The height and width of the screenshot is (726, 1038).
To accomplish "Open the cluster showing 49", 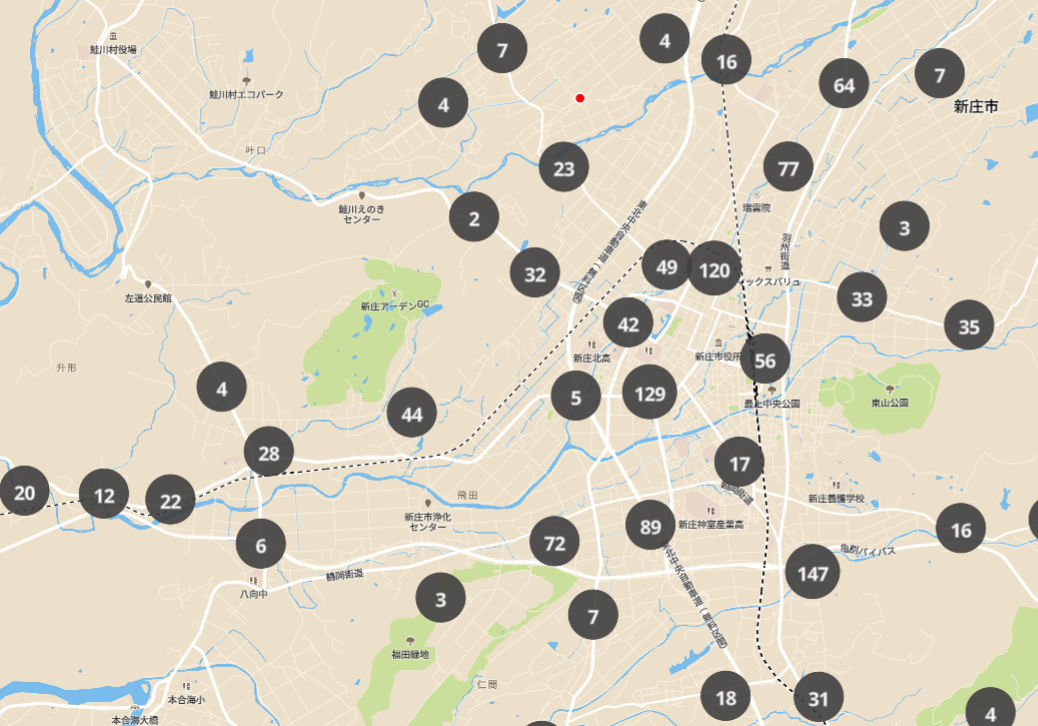I will [667, 266].
